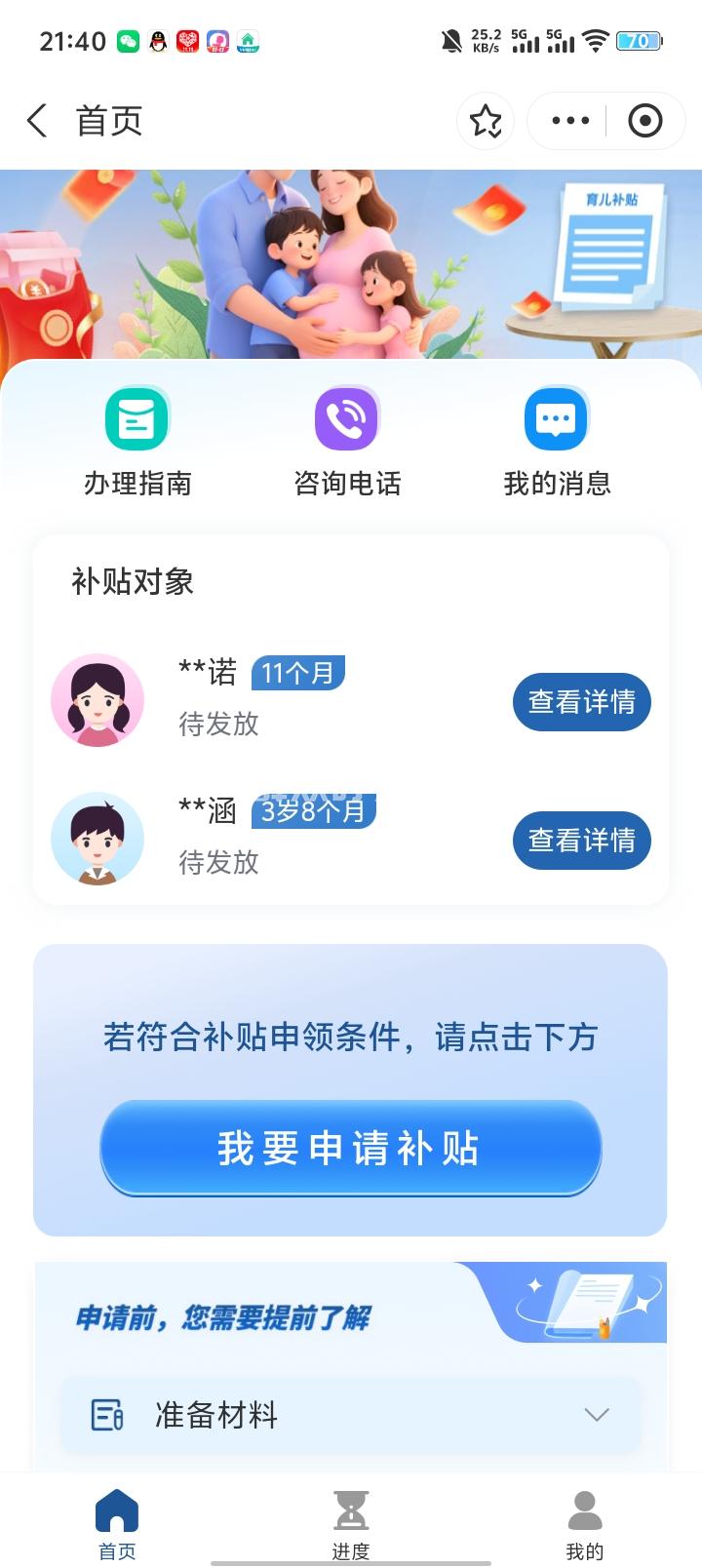Check 我的消息 messages

(557, 442)
